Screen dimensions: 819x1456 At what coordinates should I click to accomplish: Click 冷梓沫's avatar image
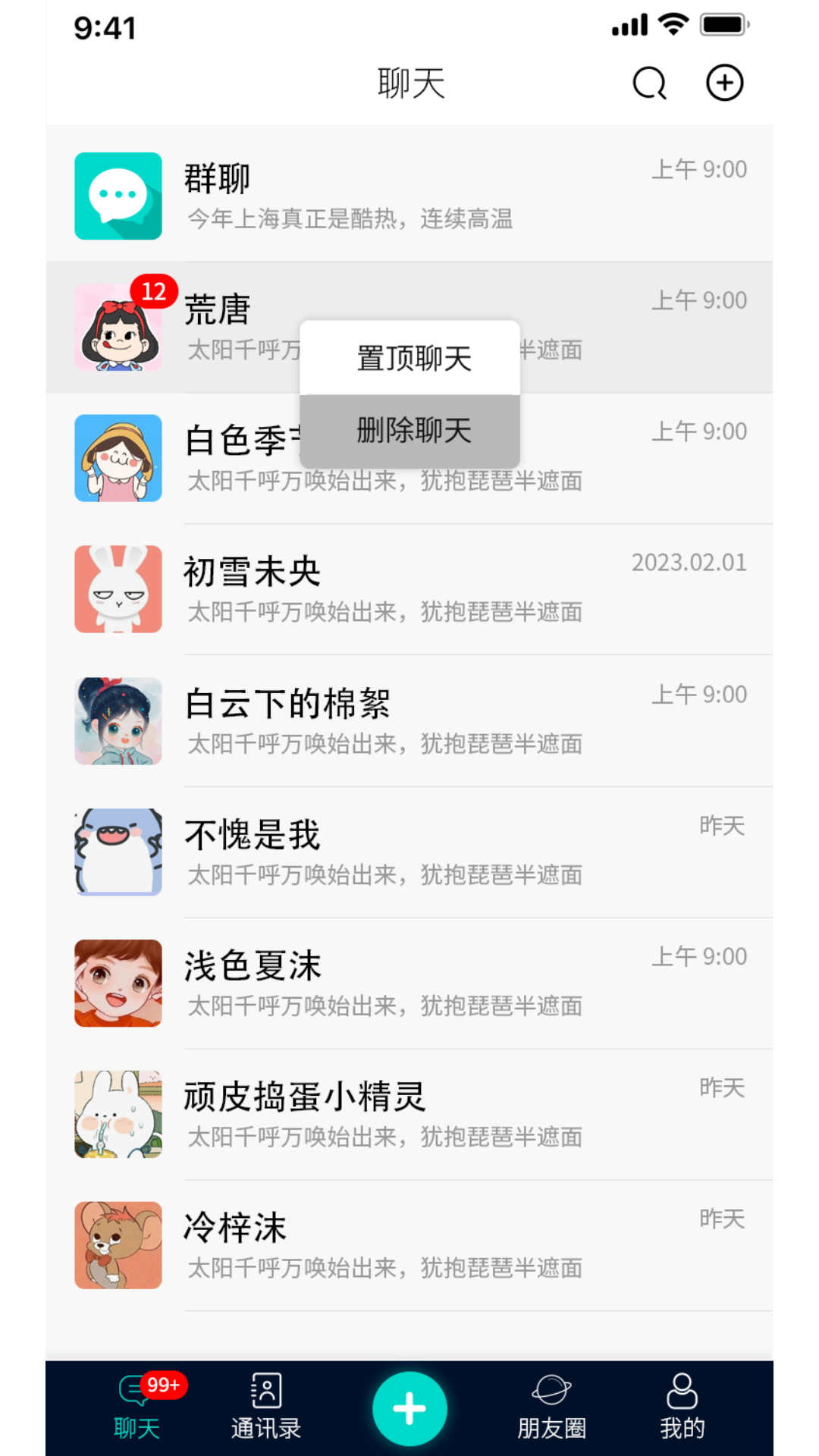point(118,1245)
